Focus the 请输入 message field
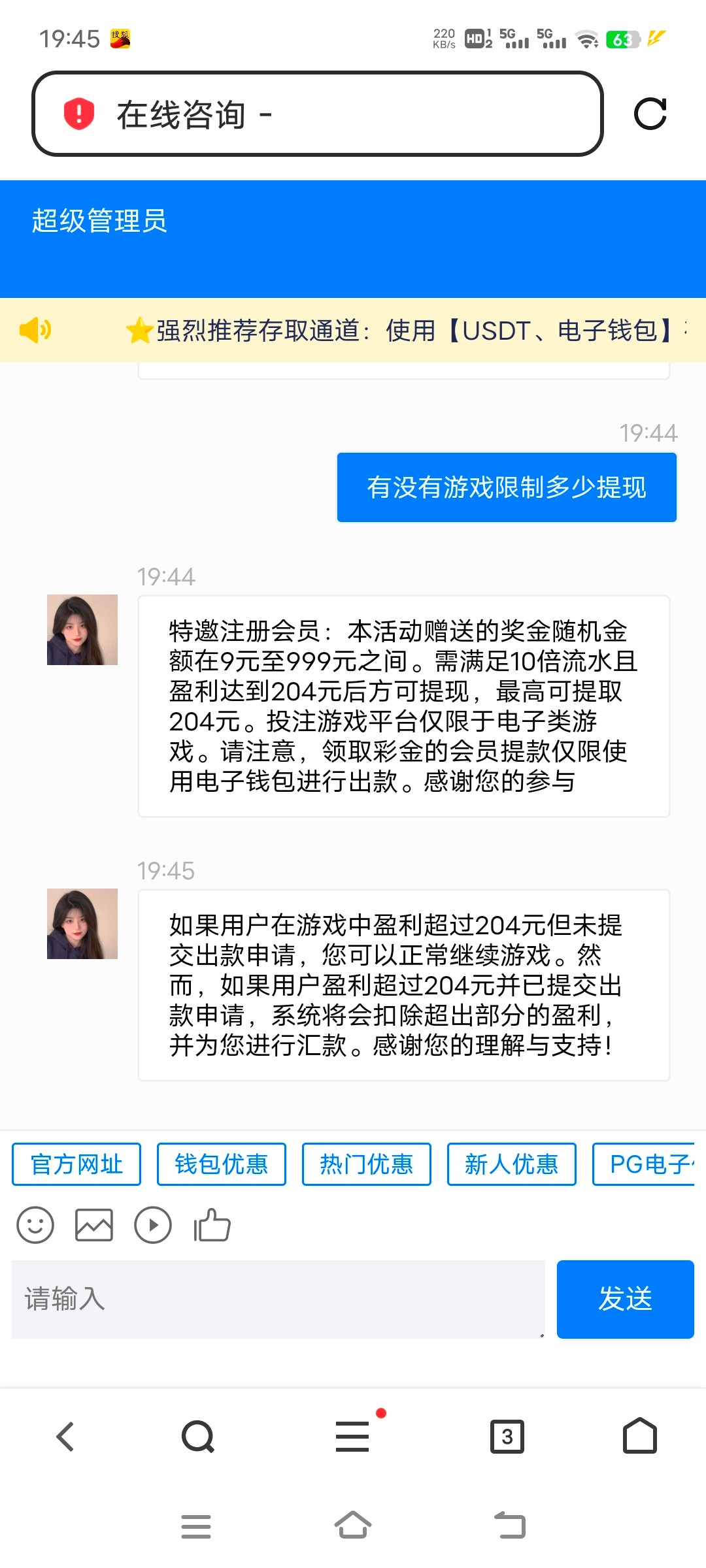Viewport: 706px width, 1568px height. [278, 1299]
